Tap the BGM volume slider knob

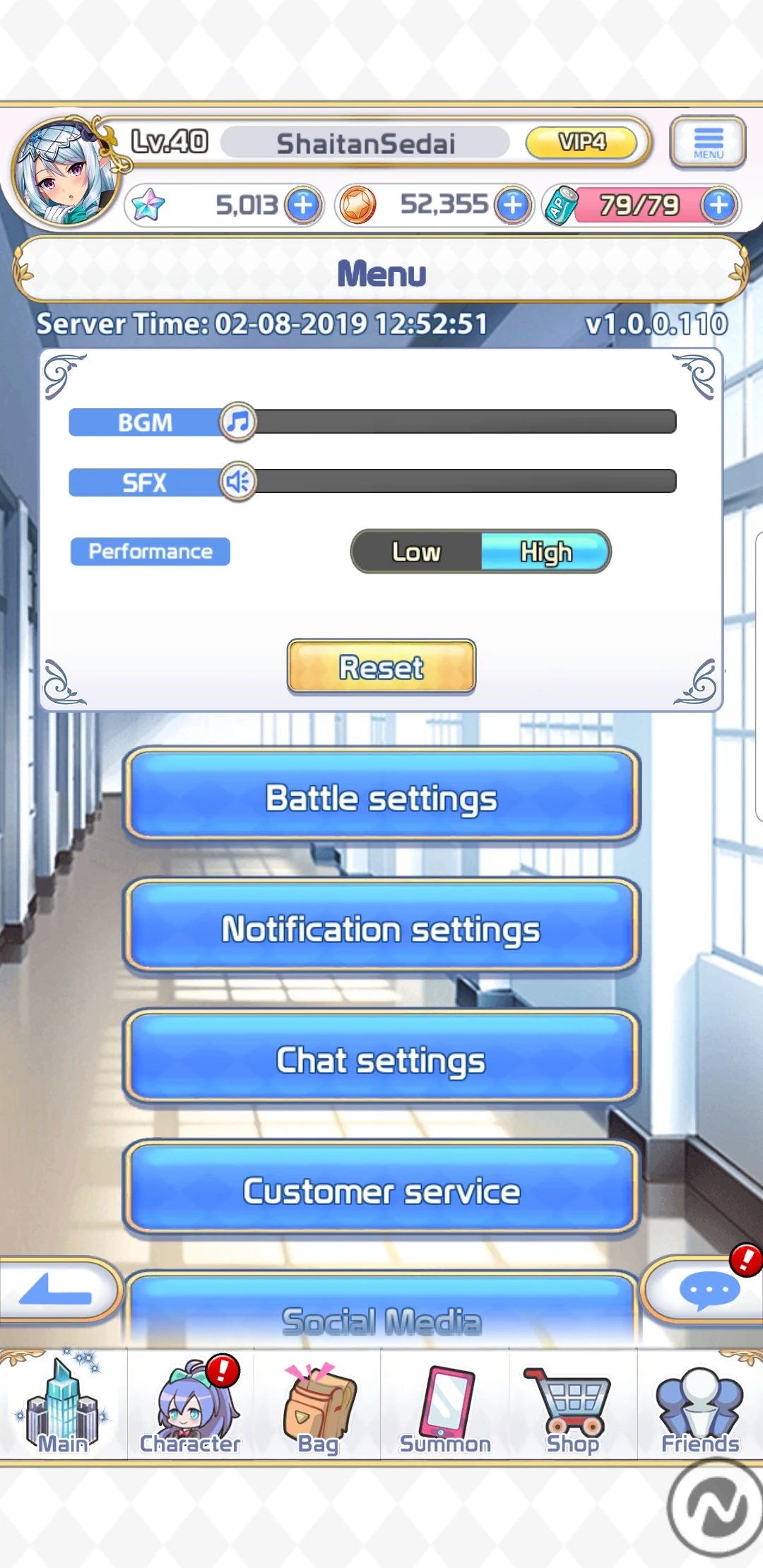(238, 422)
